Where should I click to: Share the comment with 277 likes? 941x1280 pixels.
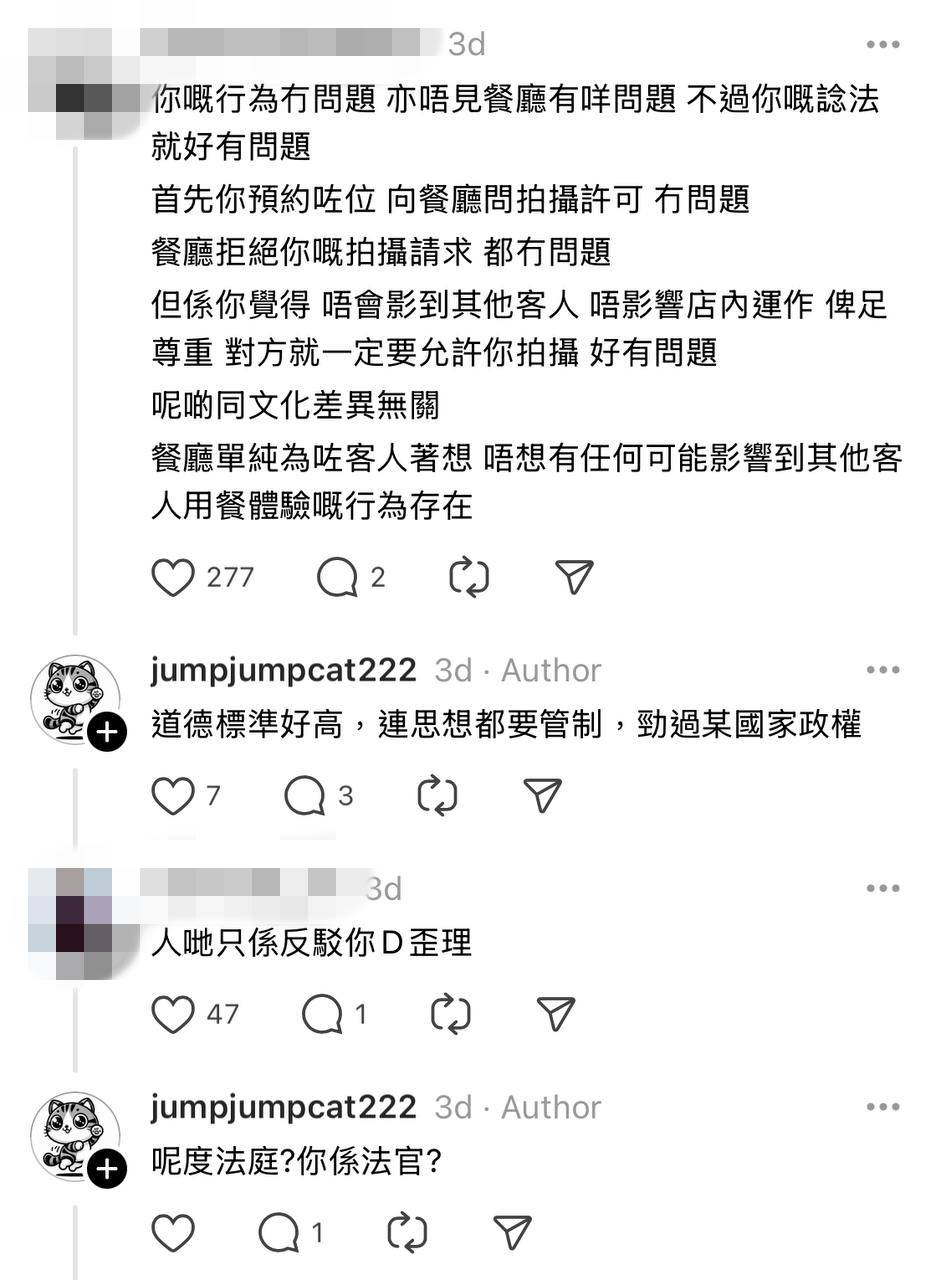(x=574, y=578)
